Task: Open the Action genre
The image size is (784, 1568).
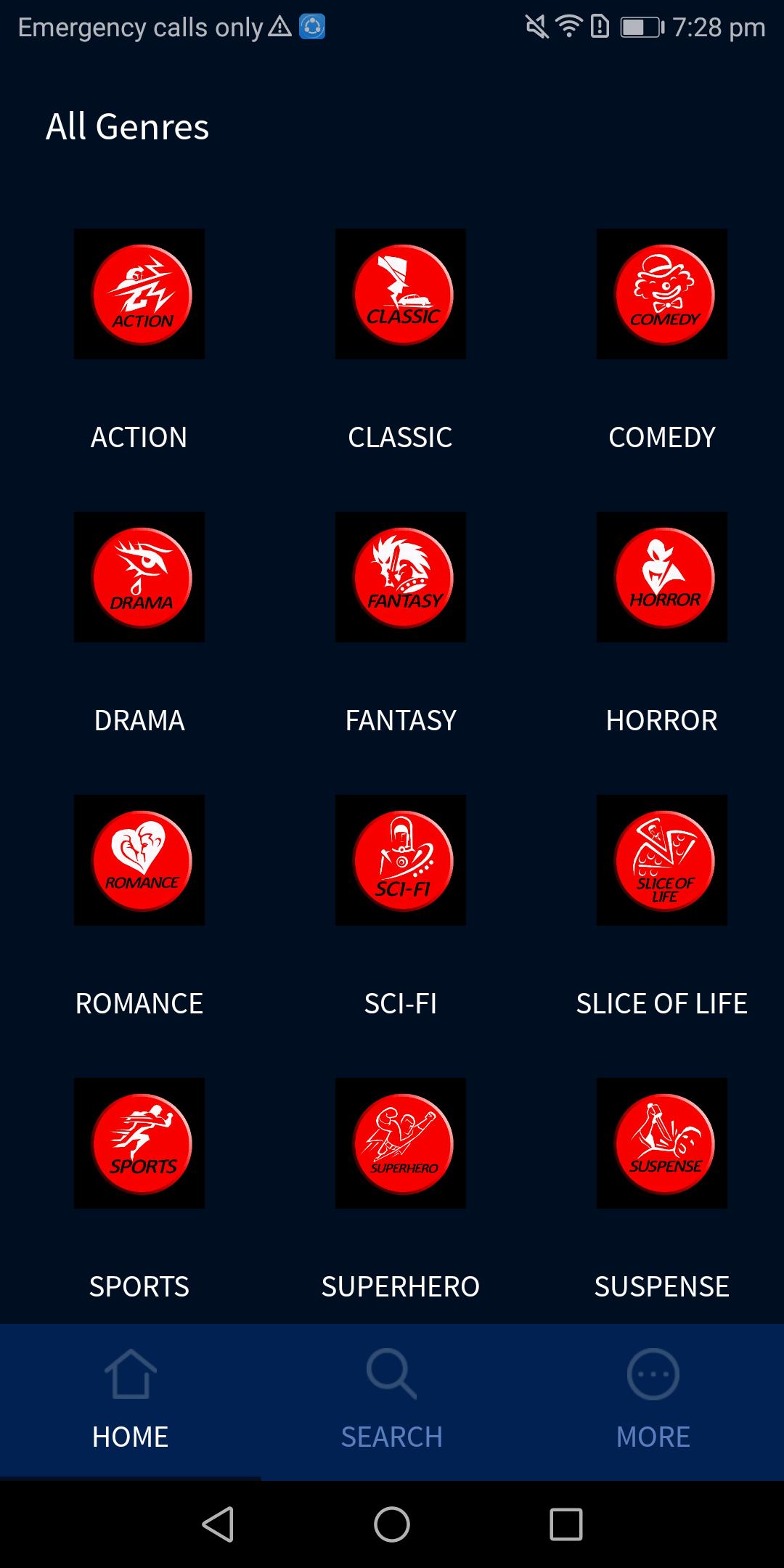Action: point(139,294)
